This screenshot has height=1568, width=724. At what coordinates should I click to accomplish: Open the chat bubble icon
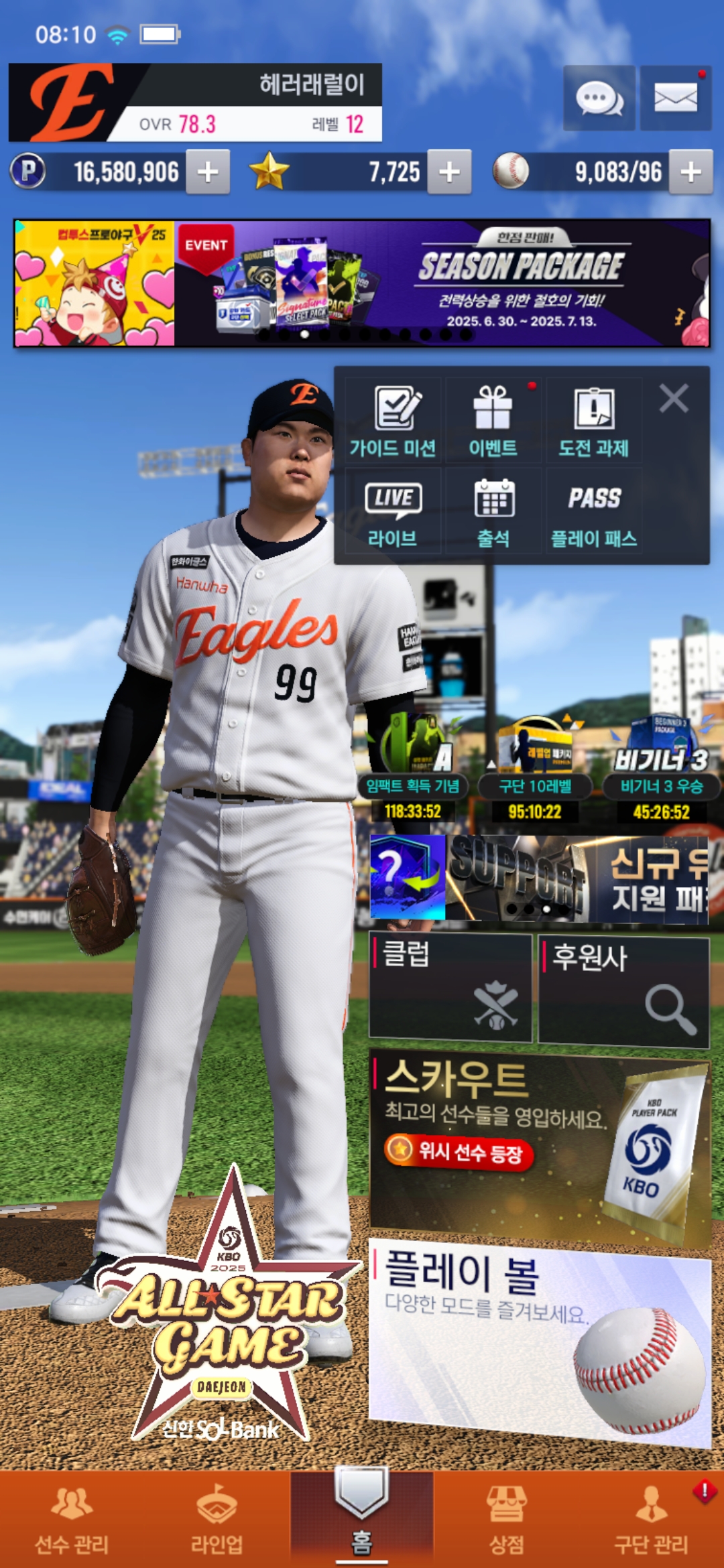click(x=599, y=99)
